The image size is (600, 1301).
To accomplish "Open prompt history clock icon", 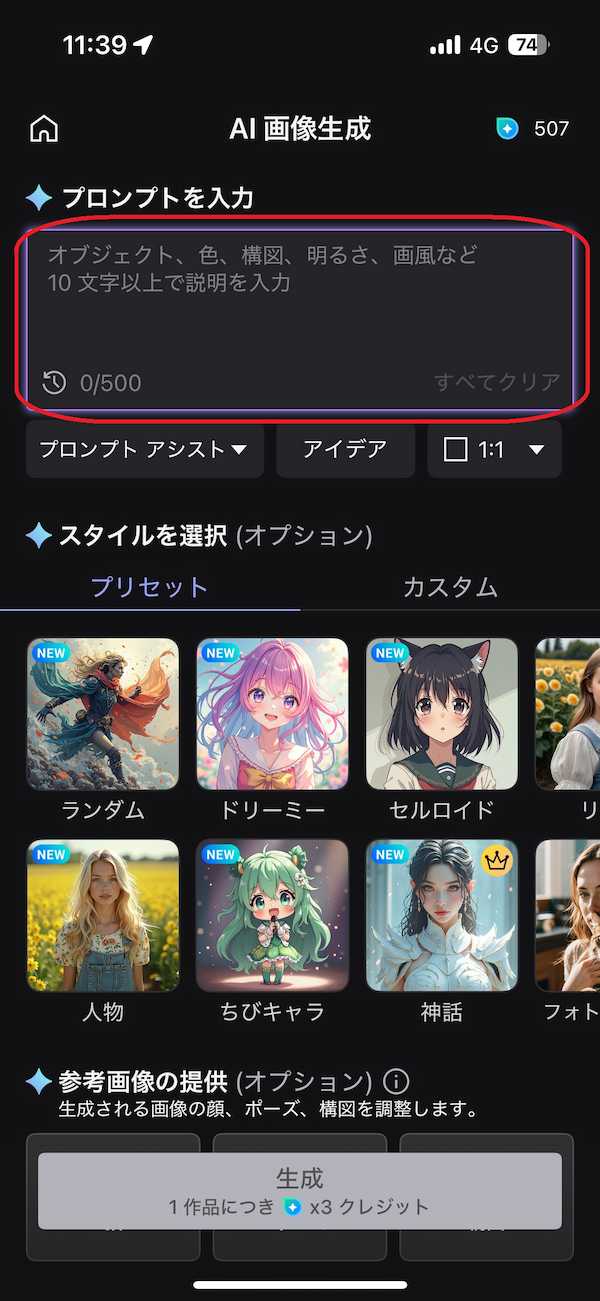I will click(x=55, y=382).
